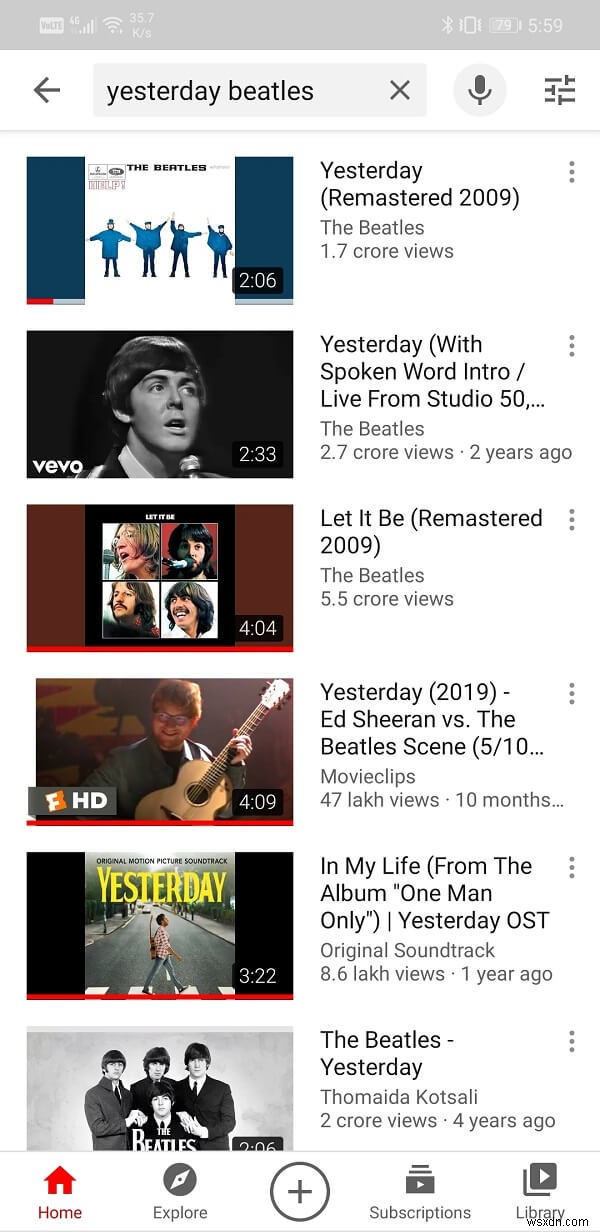This screenshot has height=1232, width=600.
Task: Play the Ed Sheeran vs. The Beatles Scene
Action: 160,751
